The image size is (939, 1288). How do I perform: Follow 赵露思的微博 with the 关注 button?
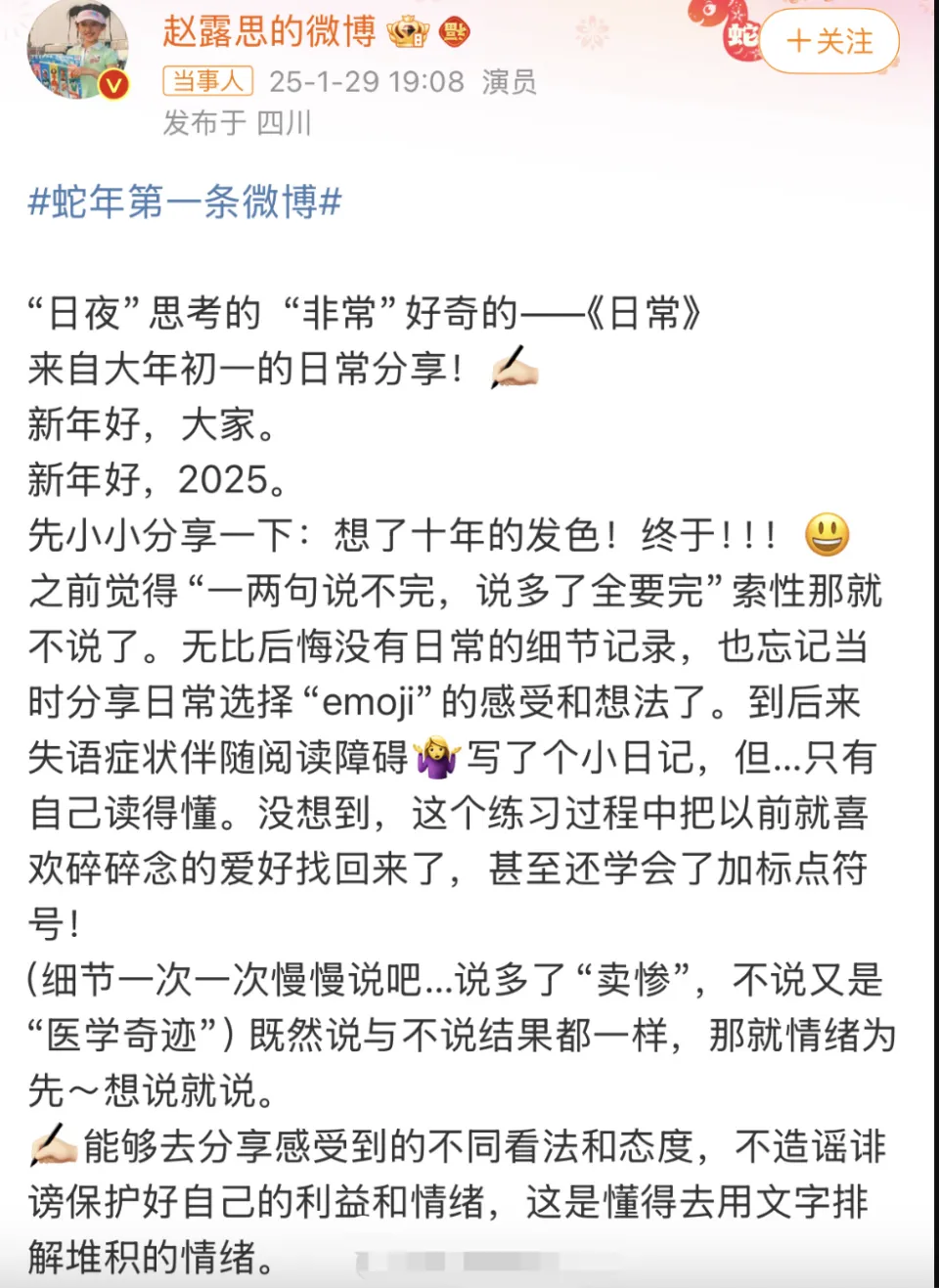pos(828,41)
